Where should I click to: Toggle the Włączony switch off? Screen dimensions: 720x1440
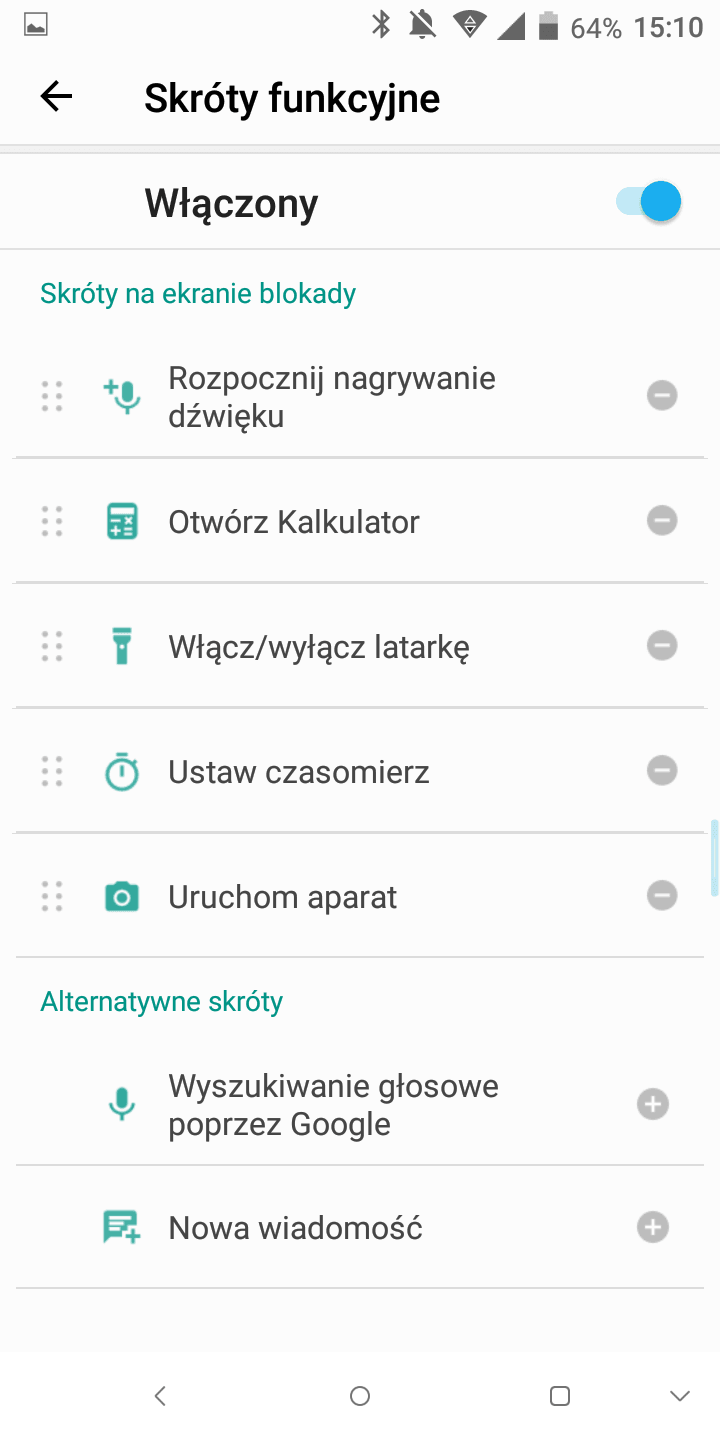(x=649, y=202)
